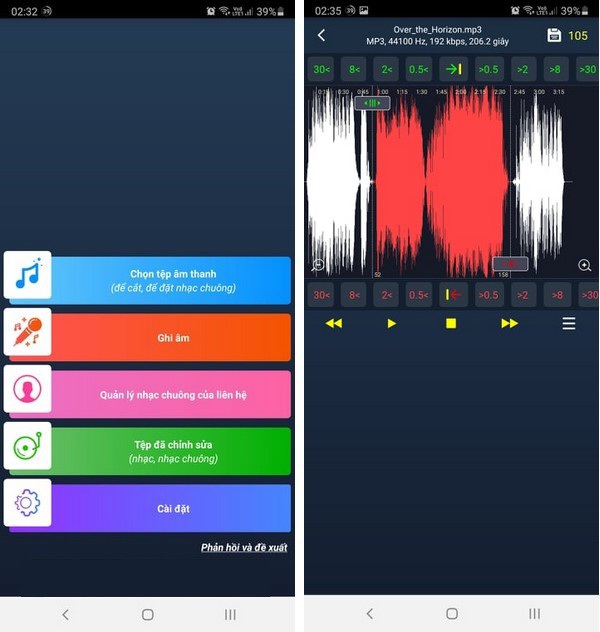Open Chọn tệp âm thanh to pick audio
The height and width of the screenshot is (632, 600).
coord(160,280)
